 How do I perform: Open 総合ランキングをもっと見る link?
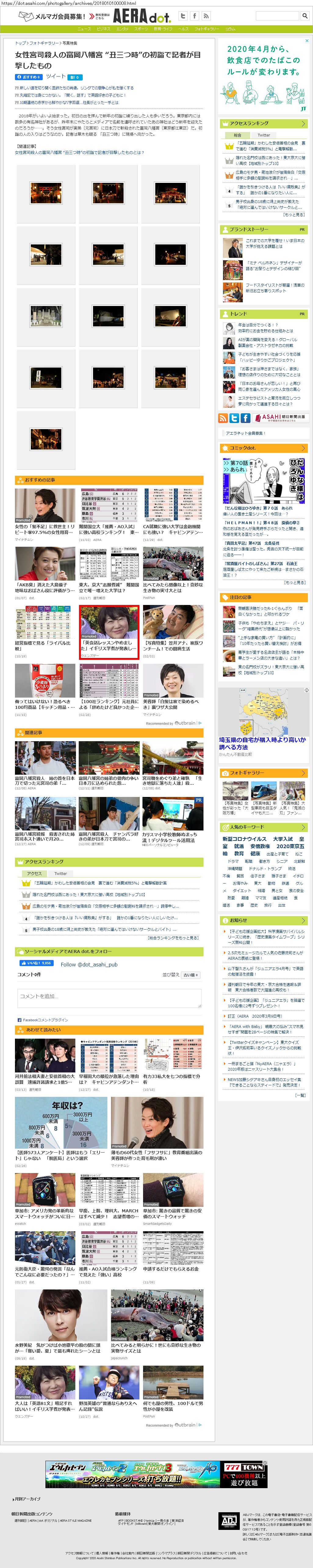pyautogui.click(x=174, y=937)
